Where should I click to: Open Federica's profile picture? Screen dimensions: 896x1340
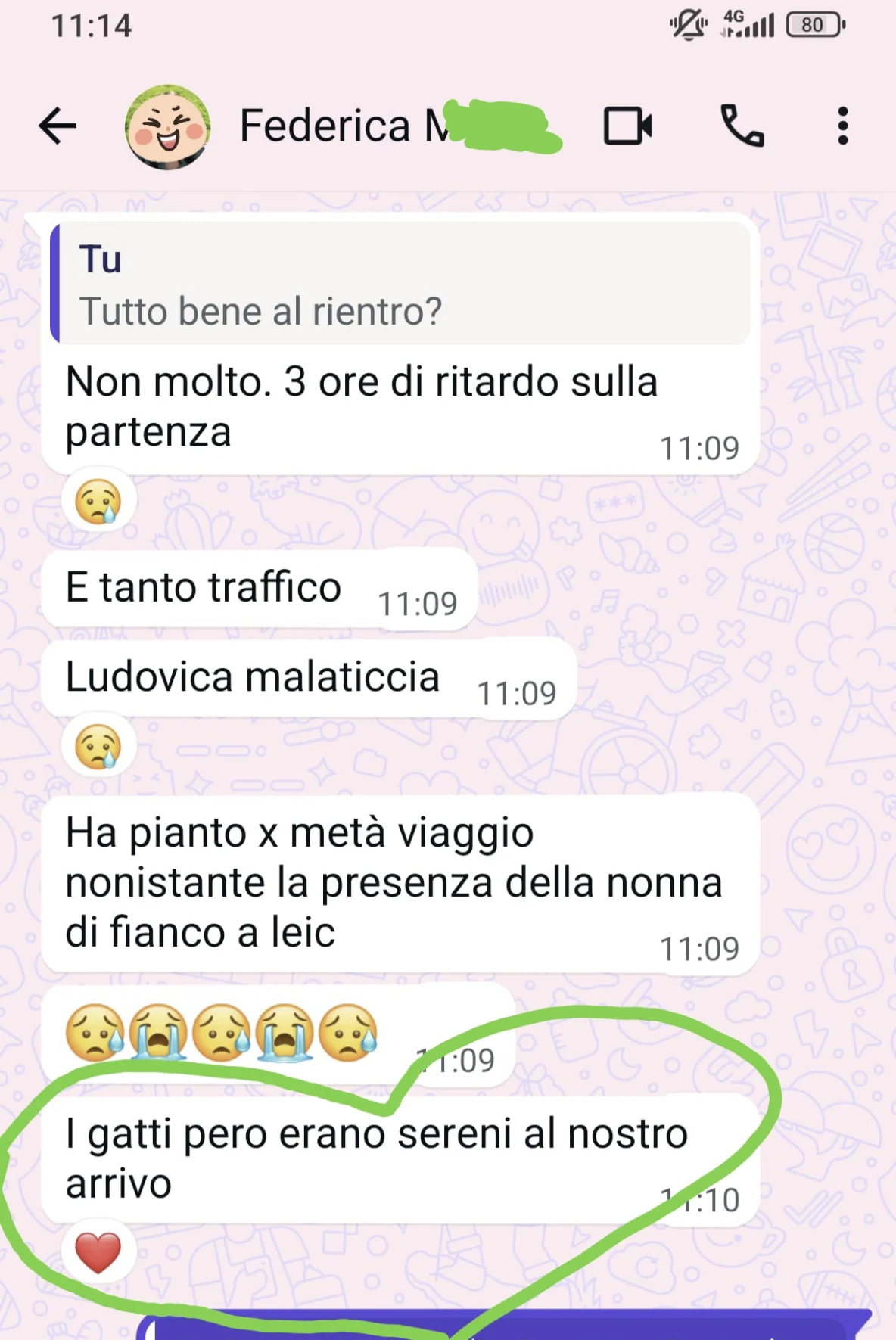pyautogui.click(x=167, y=126)
